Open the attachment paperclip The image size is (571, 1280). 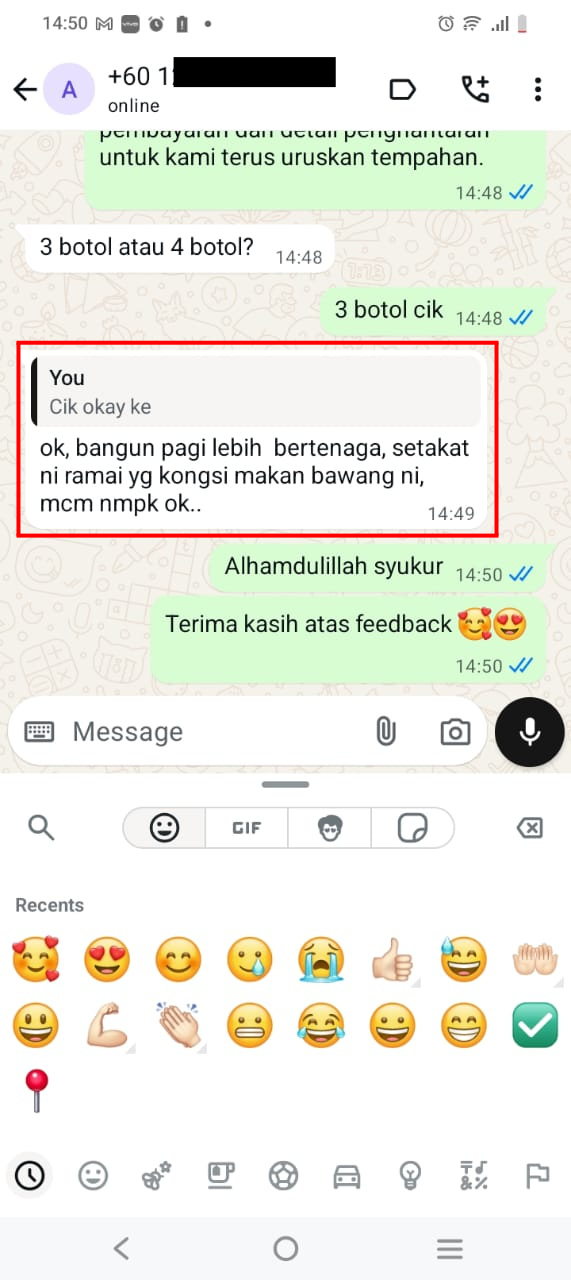pos(385,732)
